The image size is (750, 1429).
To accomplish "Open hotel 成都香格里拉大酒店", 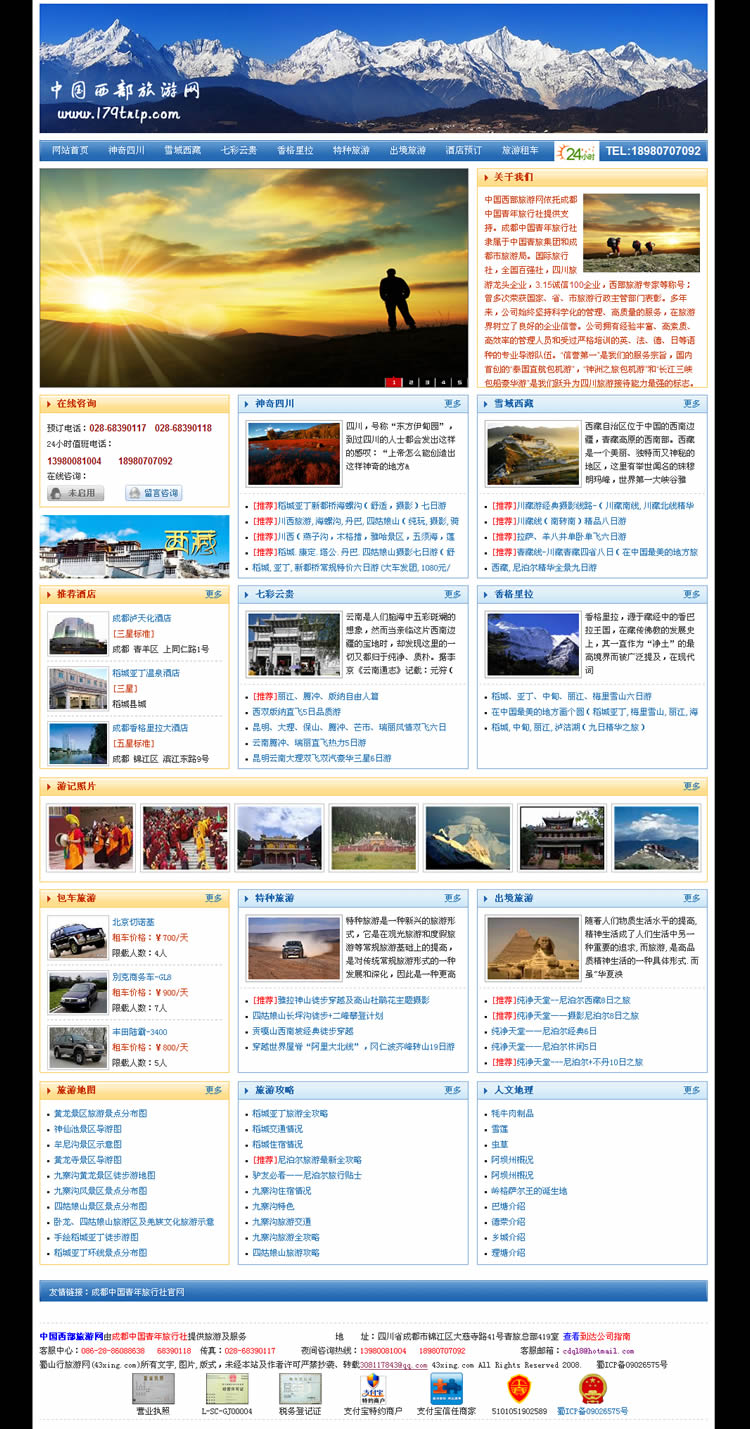I will (150, 728).
